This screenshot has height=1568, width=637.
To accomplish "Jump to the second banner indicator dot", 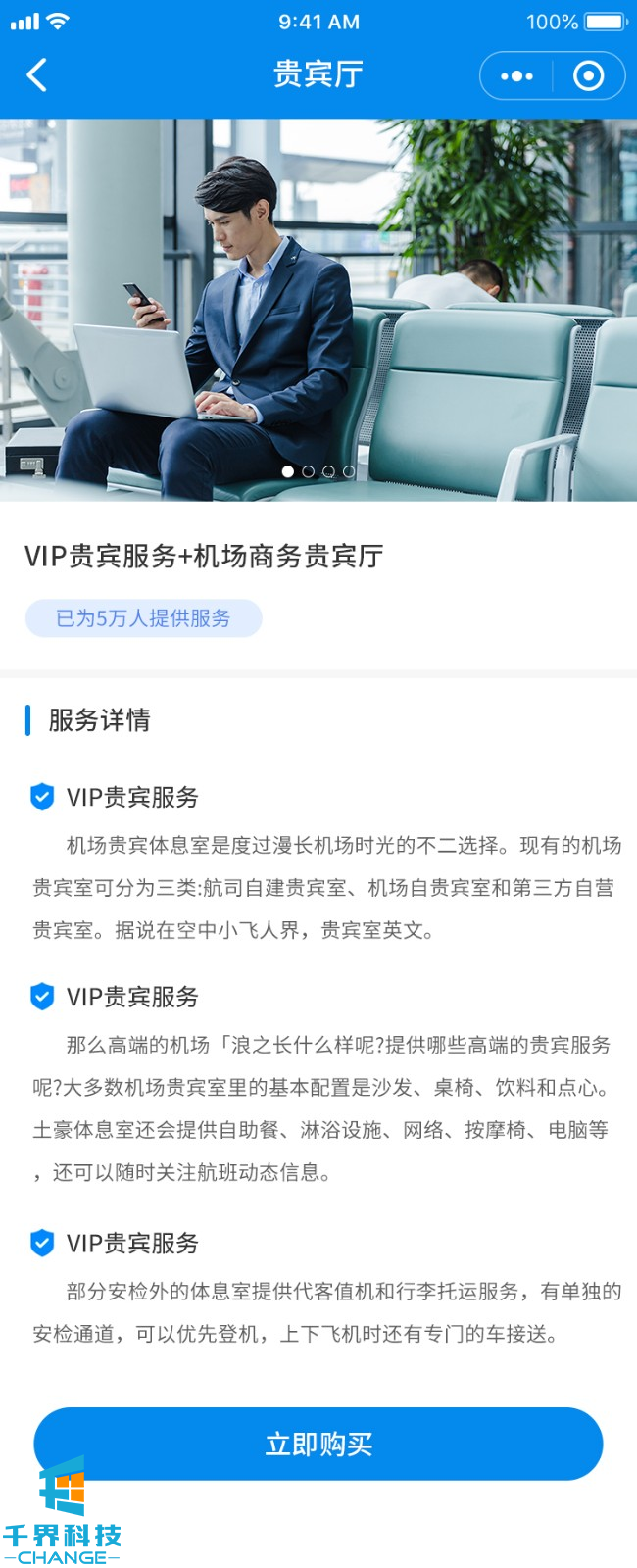I will tap(308, 471).
